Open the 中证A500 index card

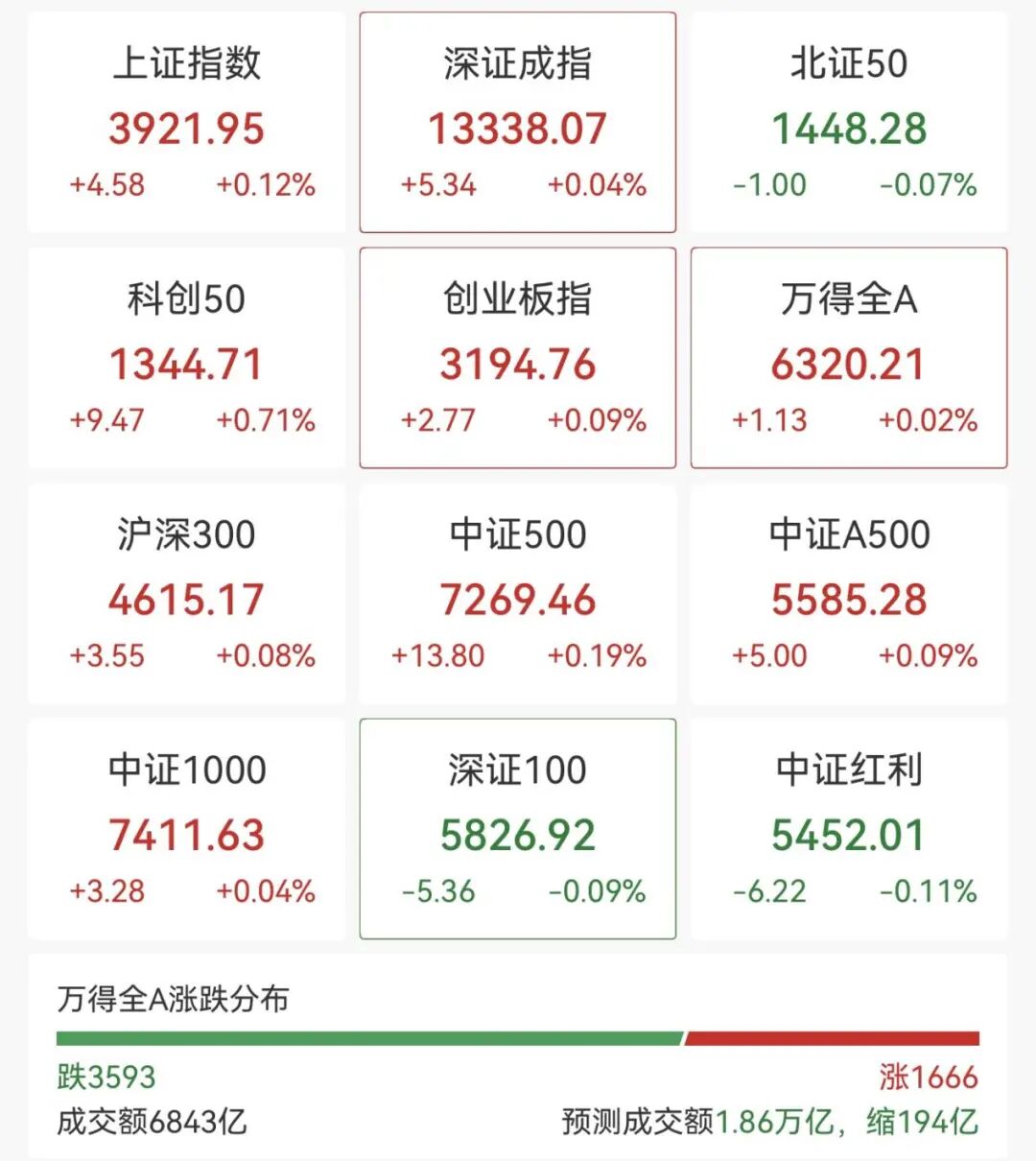click(849, 594)
